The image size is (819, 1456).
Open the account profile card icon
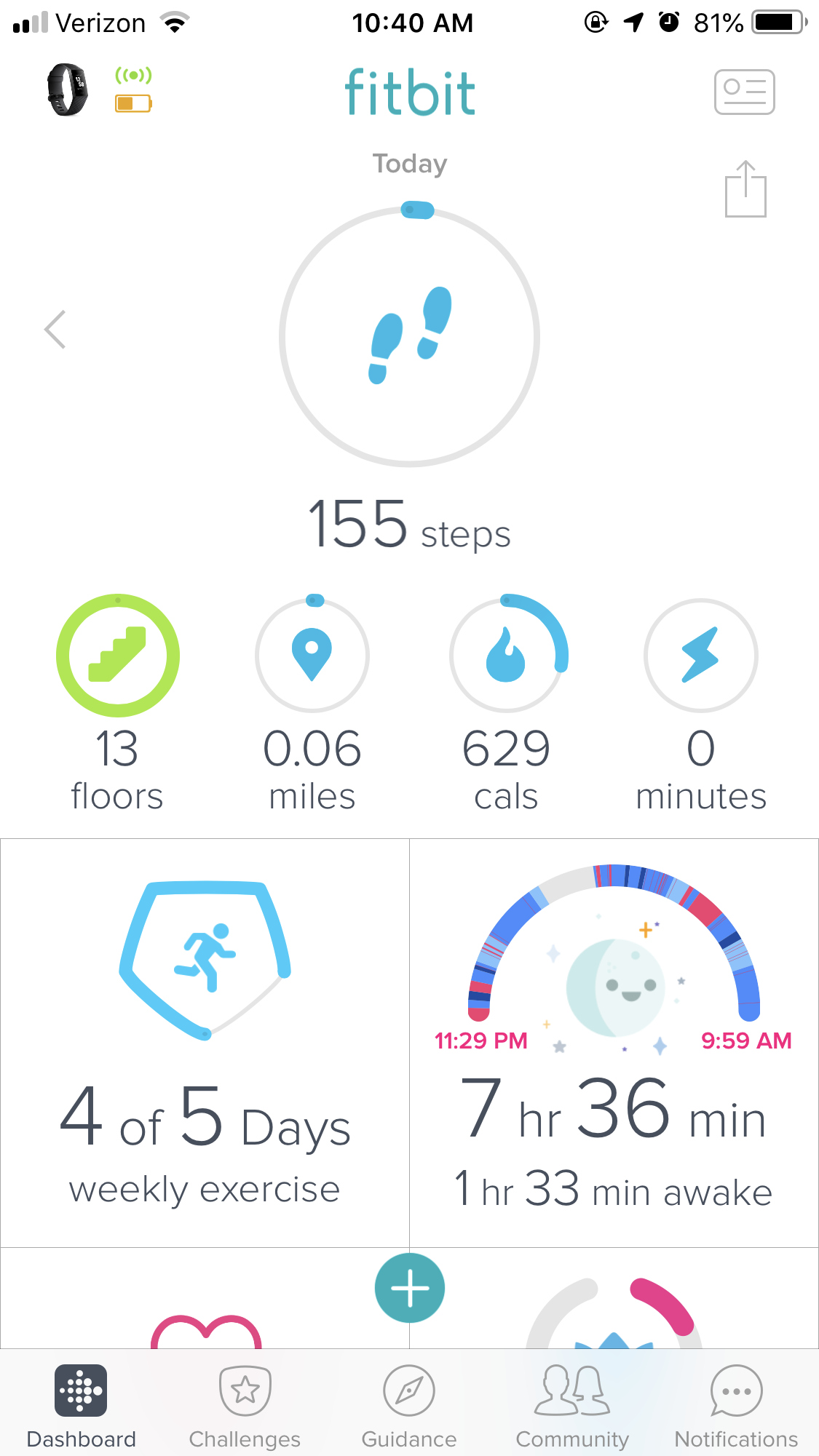coord(744,92)
